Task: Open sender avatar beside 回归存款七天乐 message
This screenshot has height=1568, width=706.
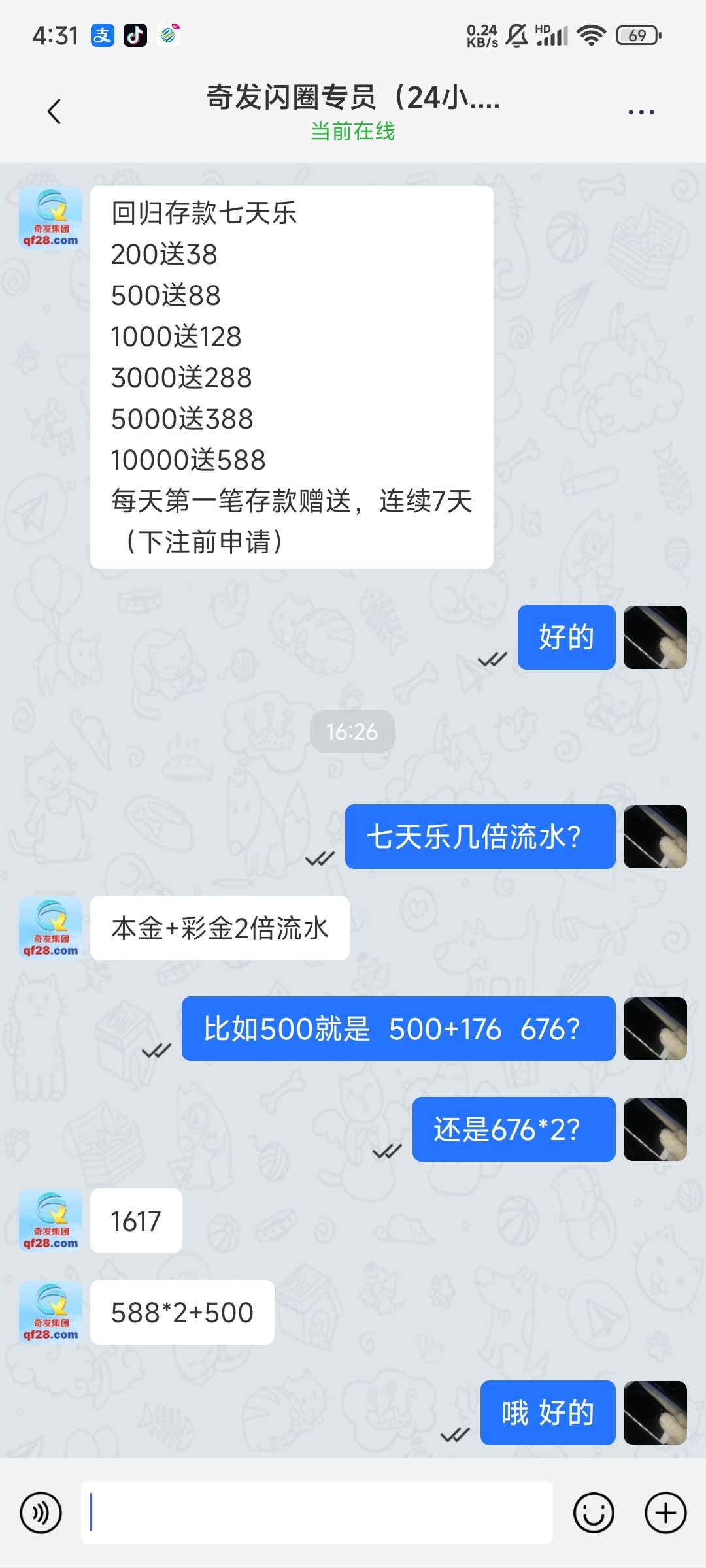Action: (50, 218)
